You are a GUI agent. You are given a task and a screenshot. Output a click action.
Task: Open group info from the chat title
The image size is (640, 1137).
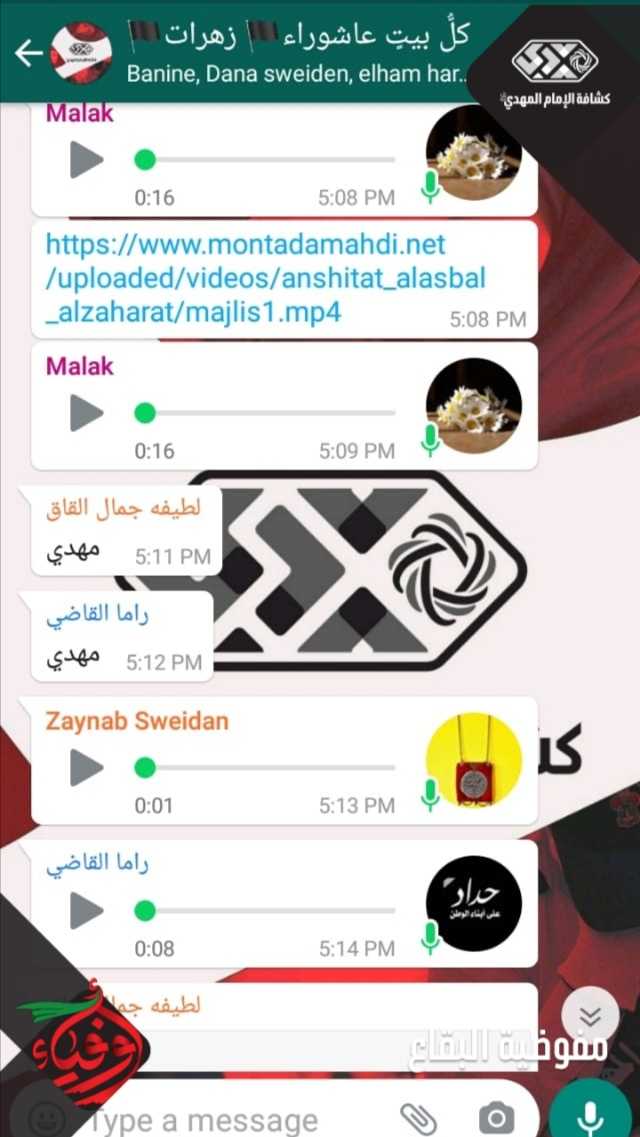click(x=300, y=50)
